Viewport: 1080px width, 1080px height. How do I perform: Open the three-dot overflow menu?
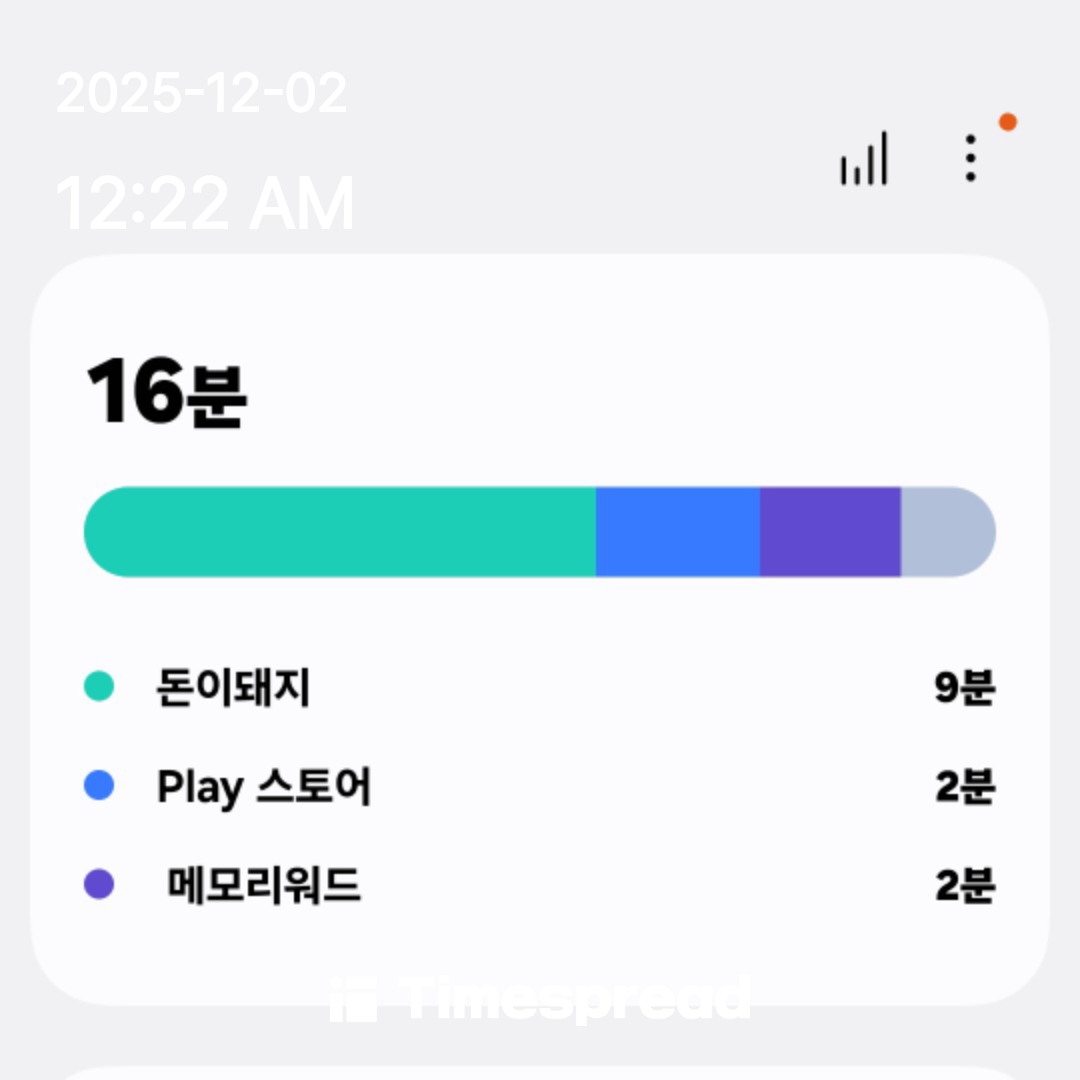pyautogui.click(x=970, y=159)
